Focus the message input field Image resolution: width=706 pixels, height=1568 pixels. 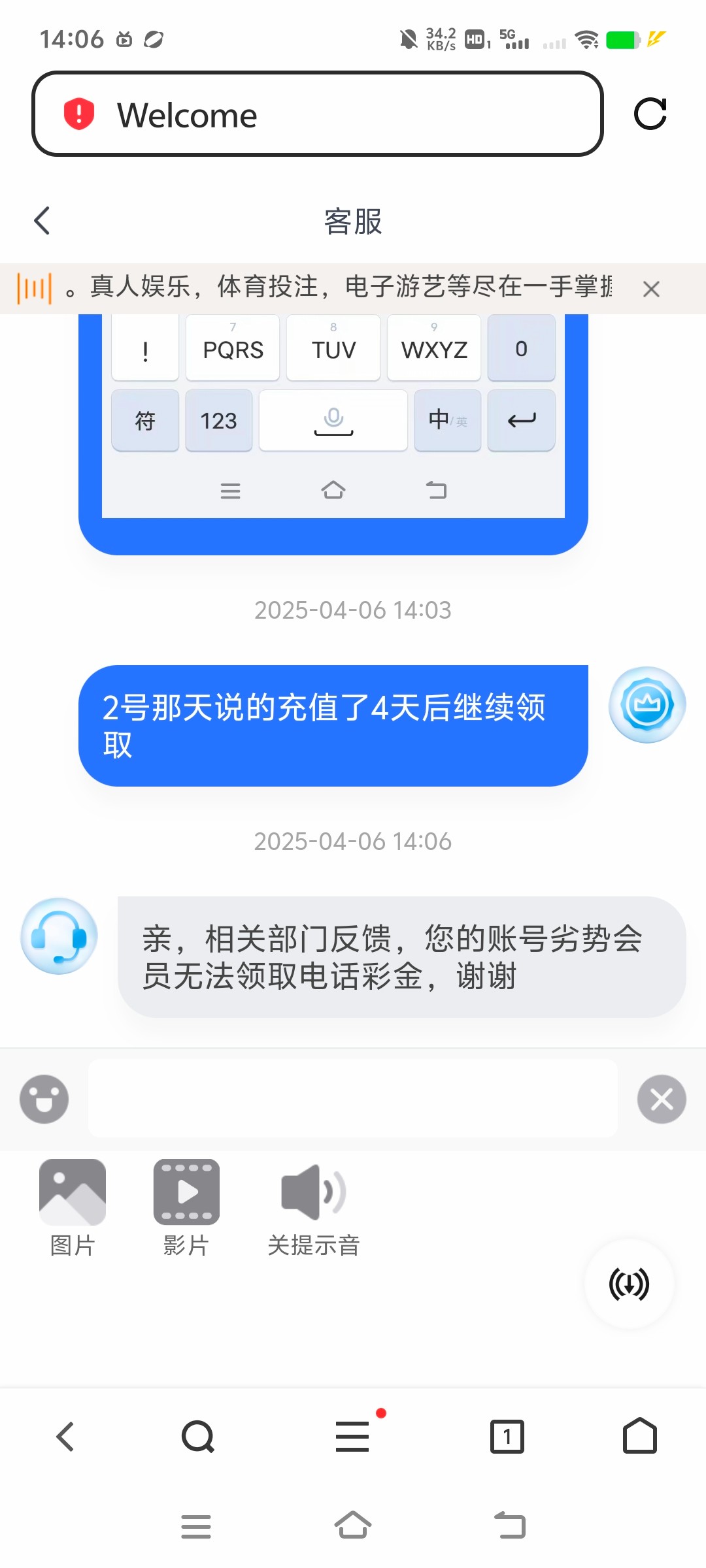click(x=353, y=1099)
